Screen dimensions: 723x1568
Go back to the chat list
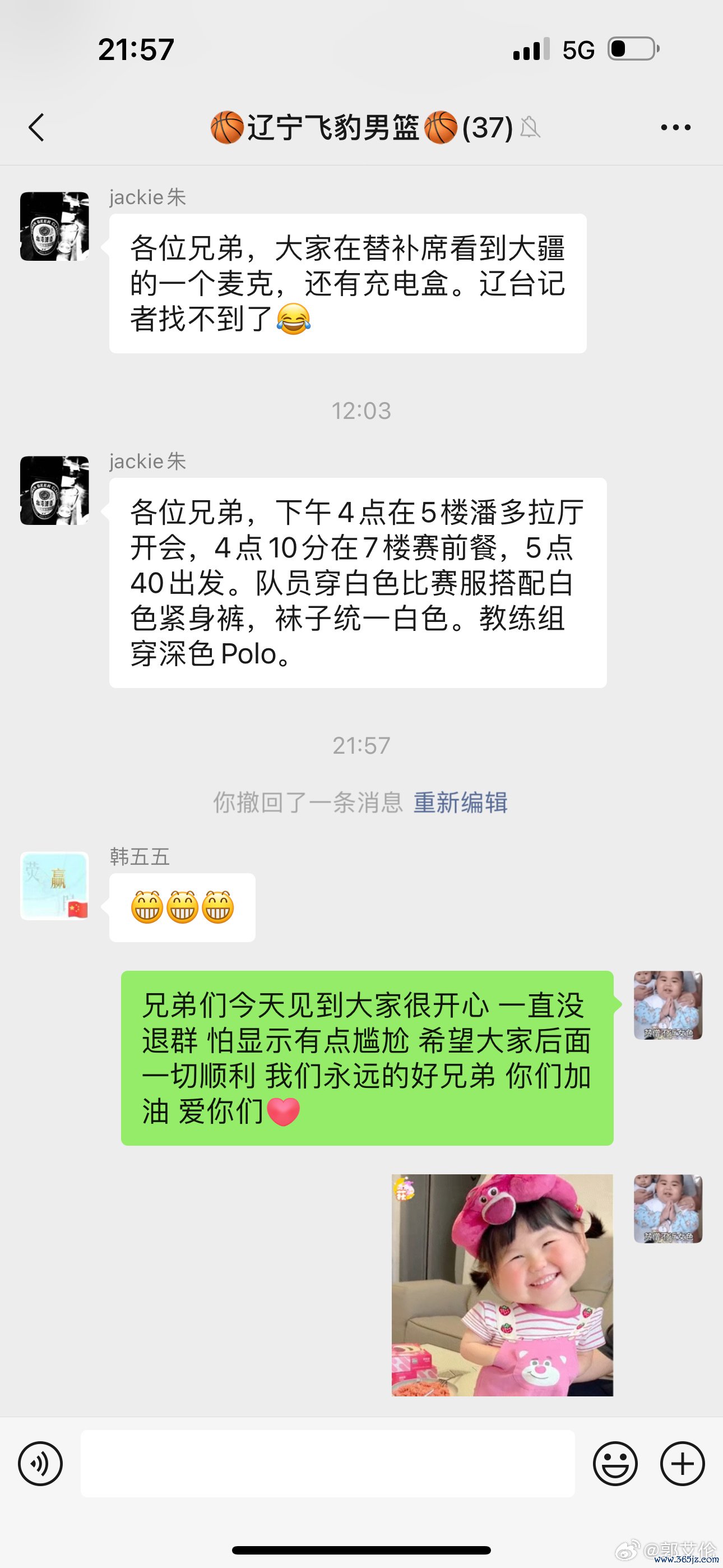36,128
